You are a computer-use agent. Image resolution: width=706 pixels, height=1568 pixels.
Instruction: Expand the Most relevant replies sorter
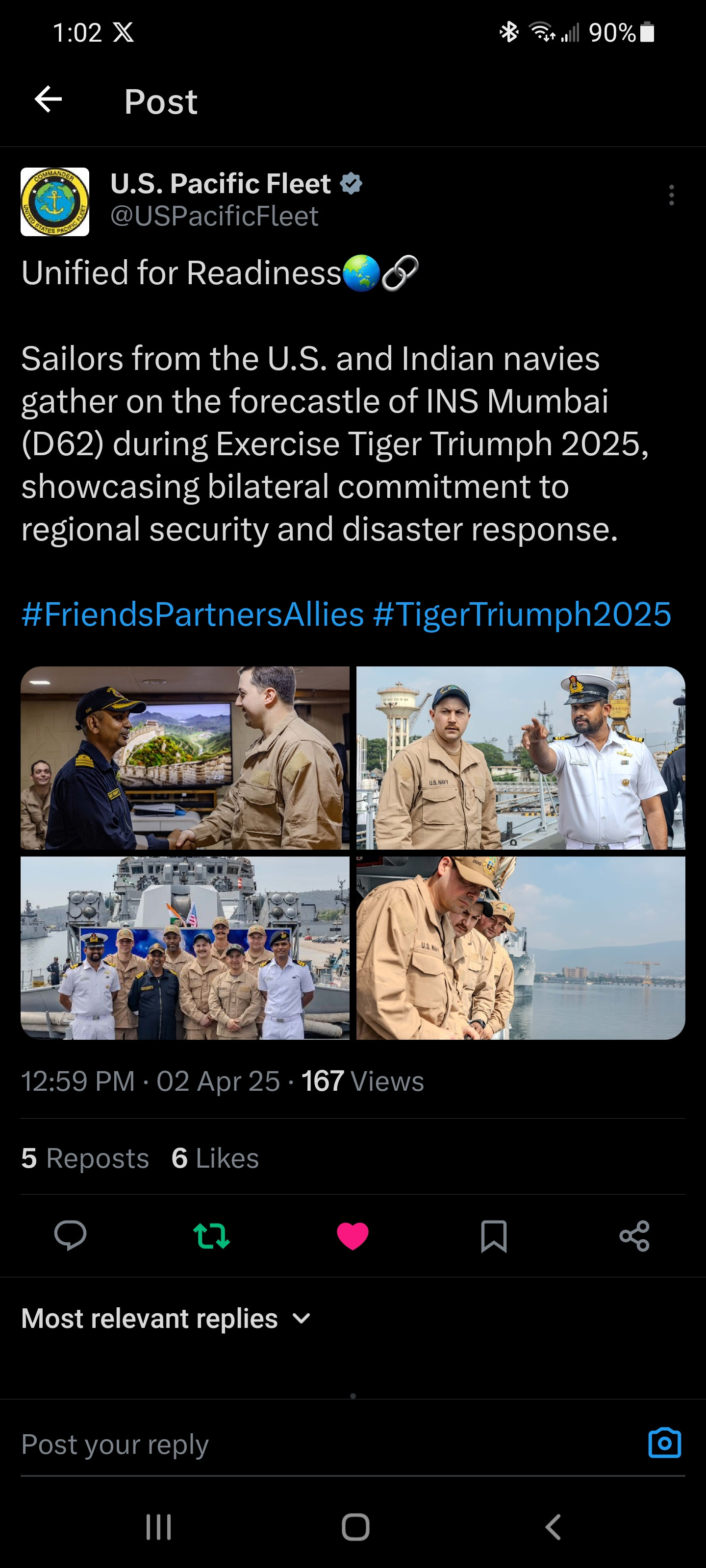tap(166, 1319)
